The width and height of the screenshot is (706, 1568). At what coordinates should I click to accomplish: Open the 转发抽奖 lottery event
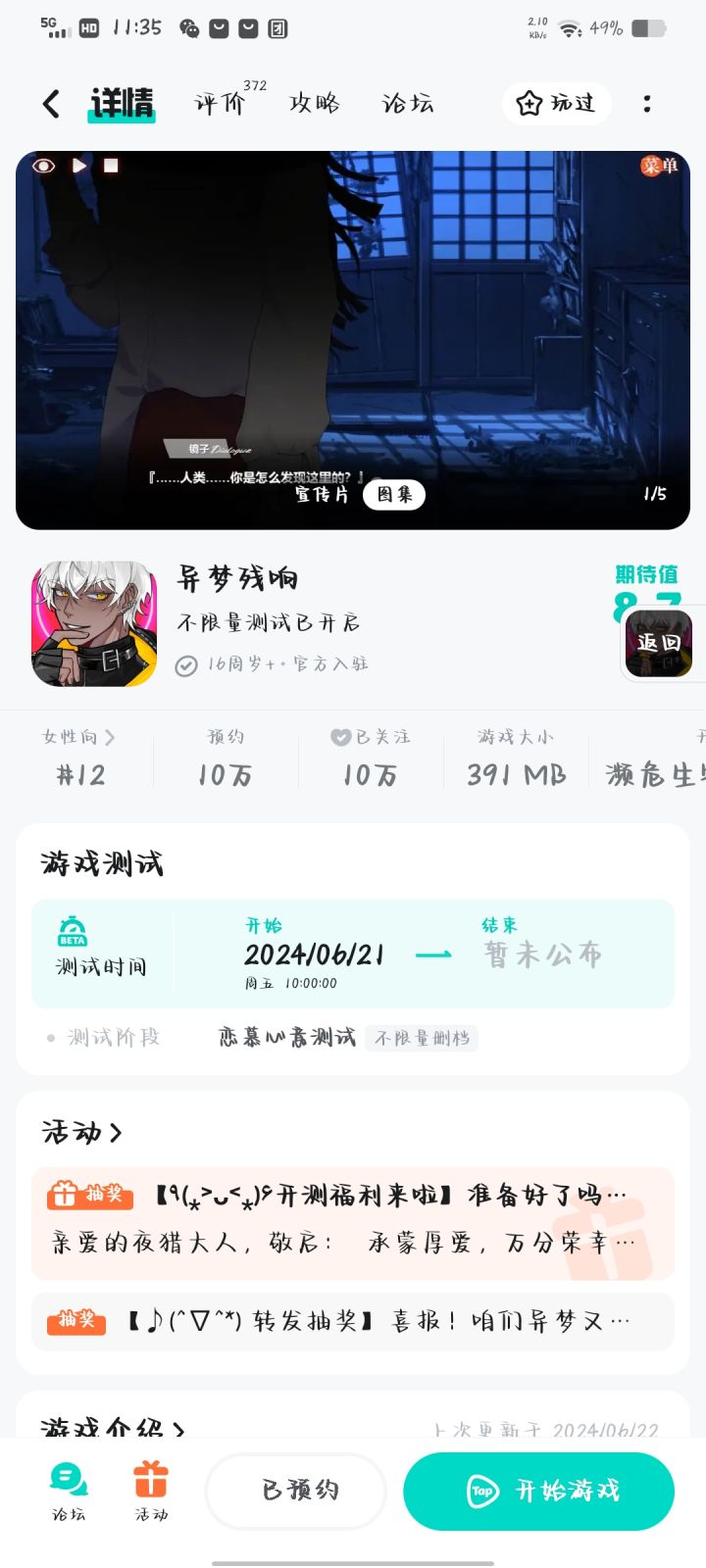pos(353,1321)
